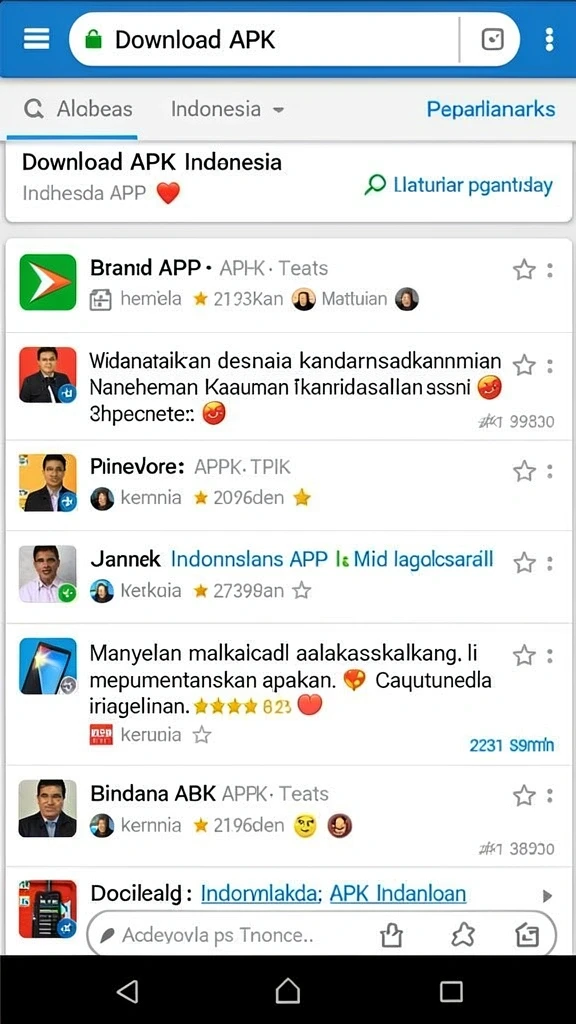Open the Brand APP result
The height and width of the screenshot is (1024, 576).
(x=145, y=268)
